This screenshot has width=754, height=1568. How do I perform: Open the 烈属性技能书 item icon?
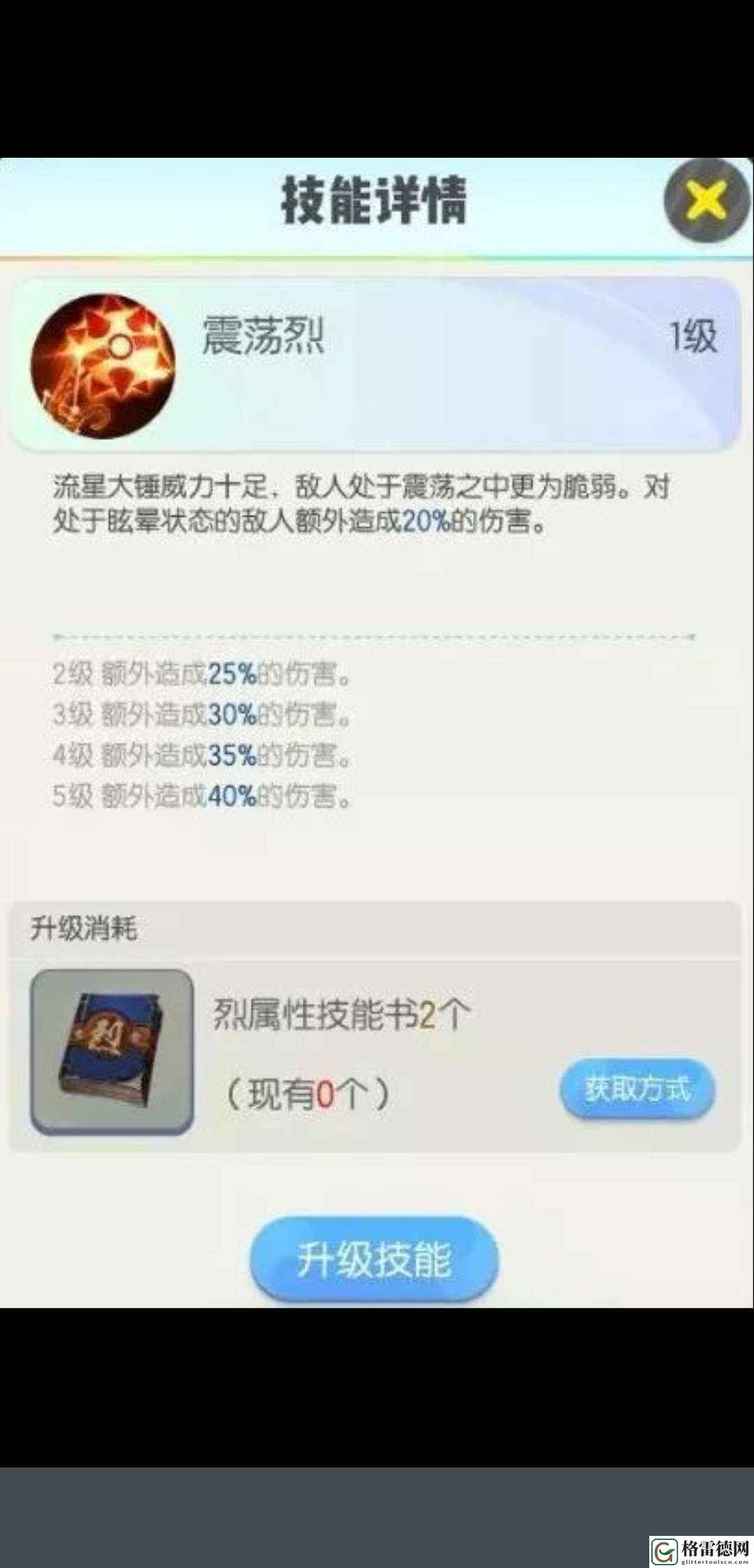tap(112, 1051)
